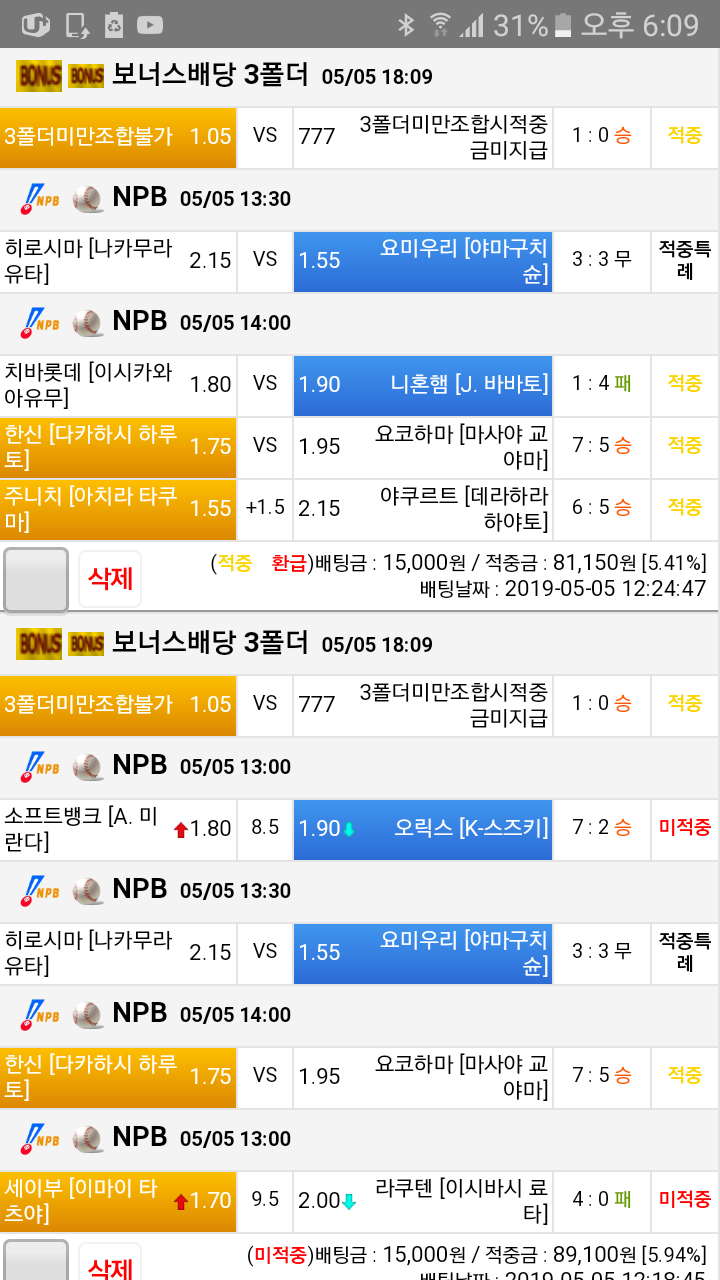Delete the bet slip paying 81,150원
The image size is (720, 1280).
click(110, 578)
